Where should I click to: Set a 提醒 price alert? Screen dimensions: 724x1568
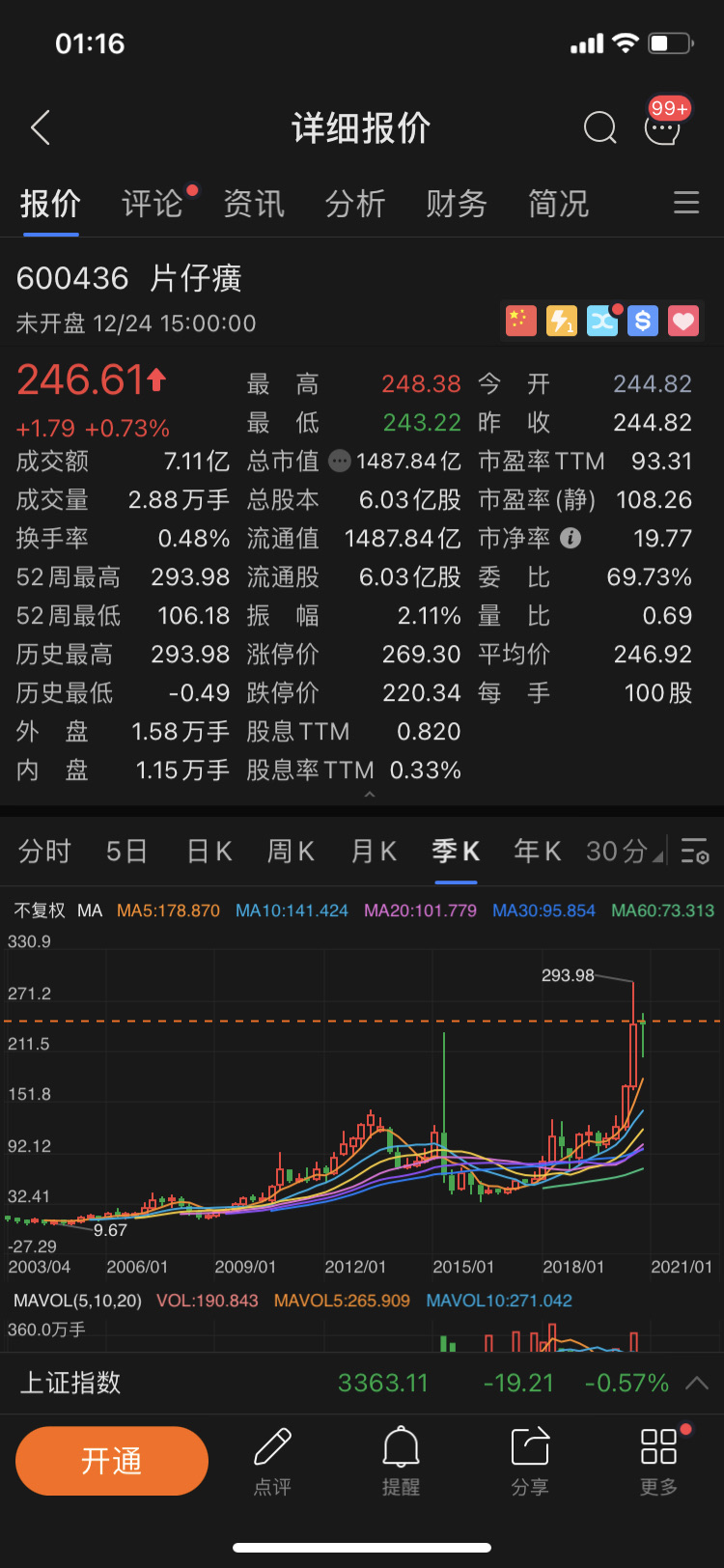(x=401, y=1460)
